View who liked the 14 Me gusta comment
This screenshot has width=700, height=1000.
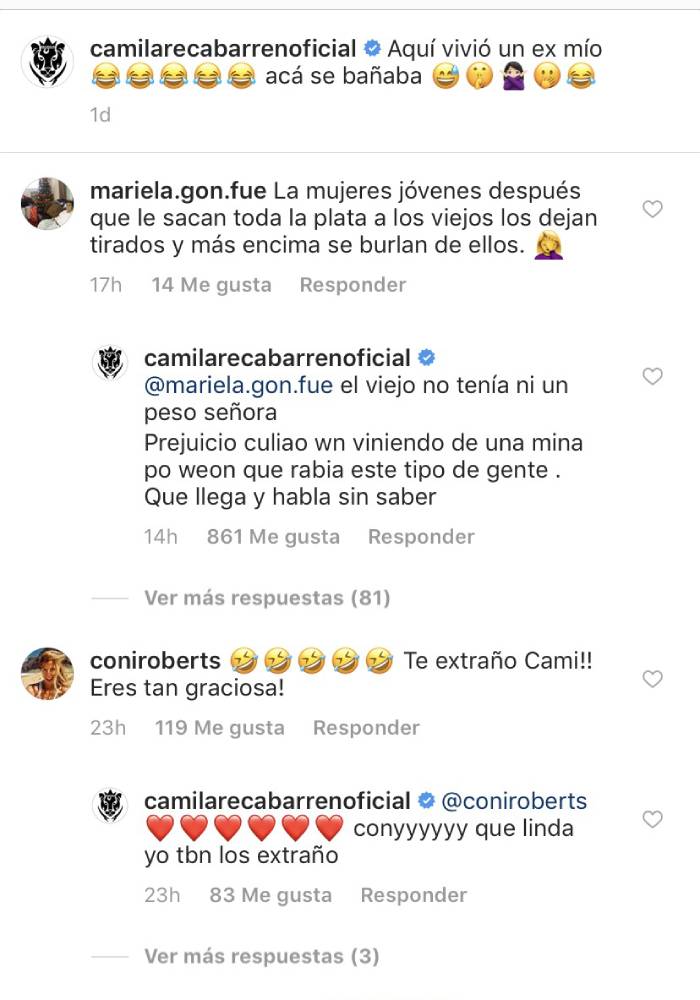[211, 285]
